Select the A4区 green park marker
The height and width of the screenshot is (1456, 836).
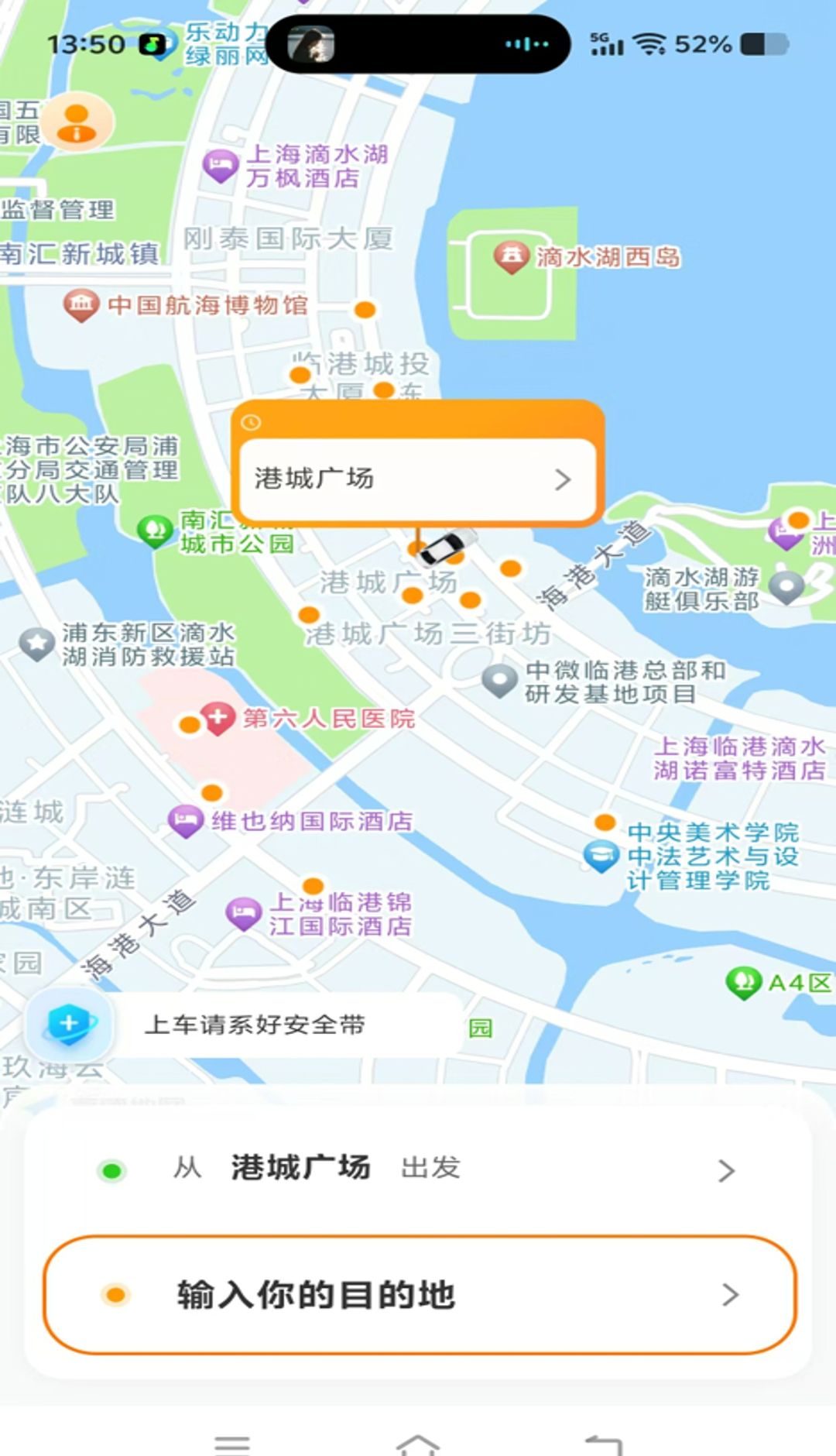[x=744, y=980]
